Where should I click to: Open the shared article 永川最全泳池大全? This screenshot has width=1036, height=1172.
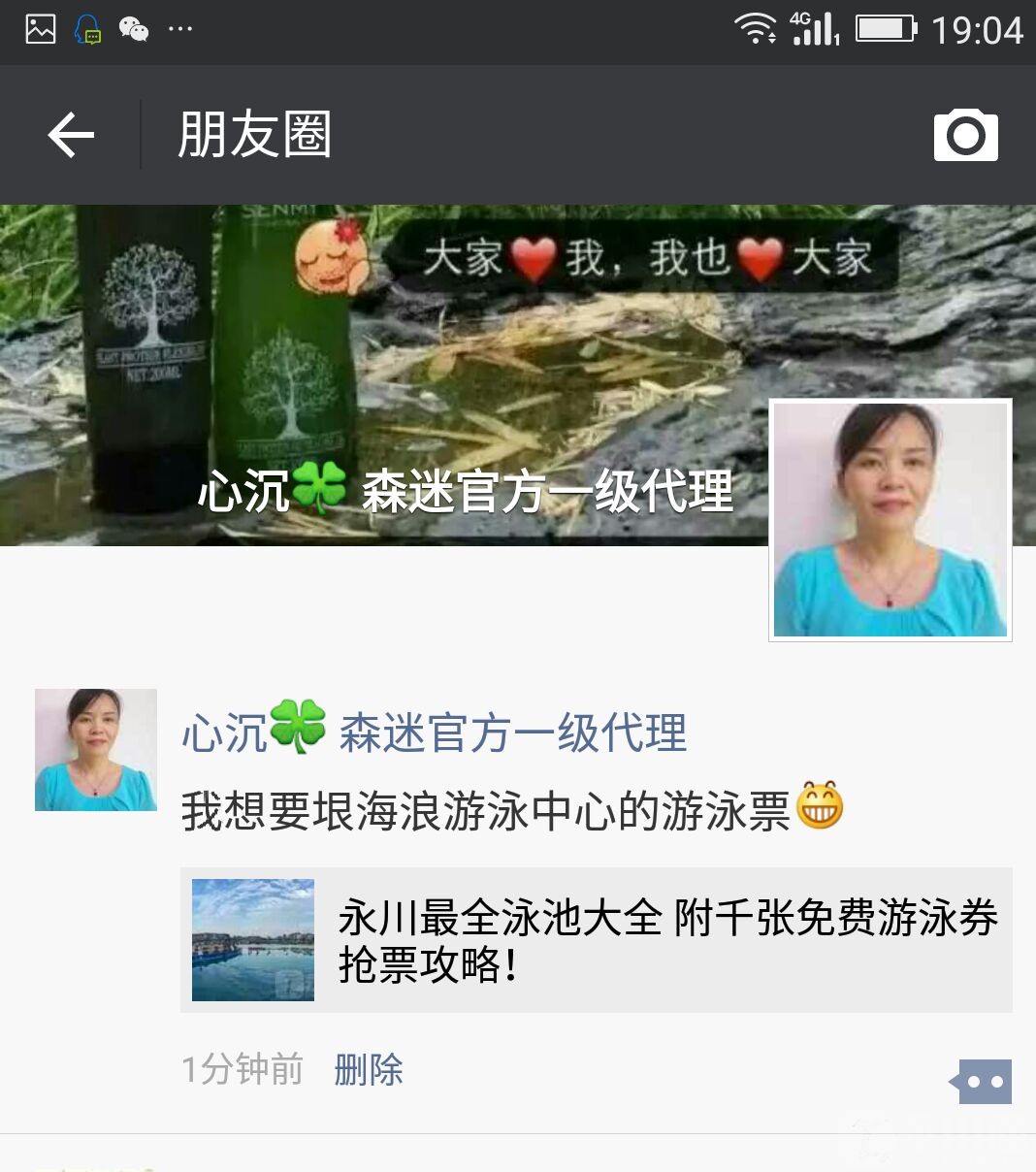coord(596,940)
